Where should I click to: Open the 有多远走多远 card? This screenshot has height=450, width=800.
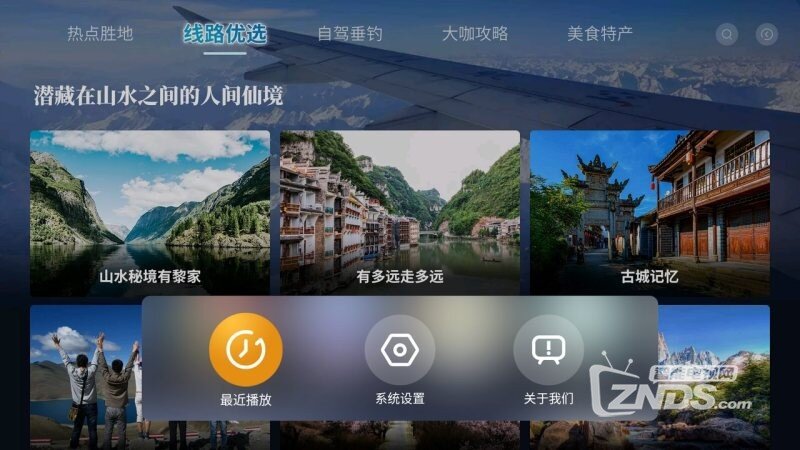click(400, 212)
